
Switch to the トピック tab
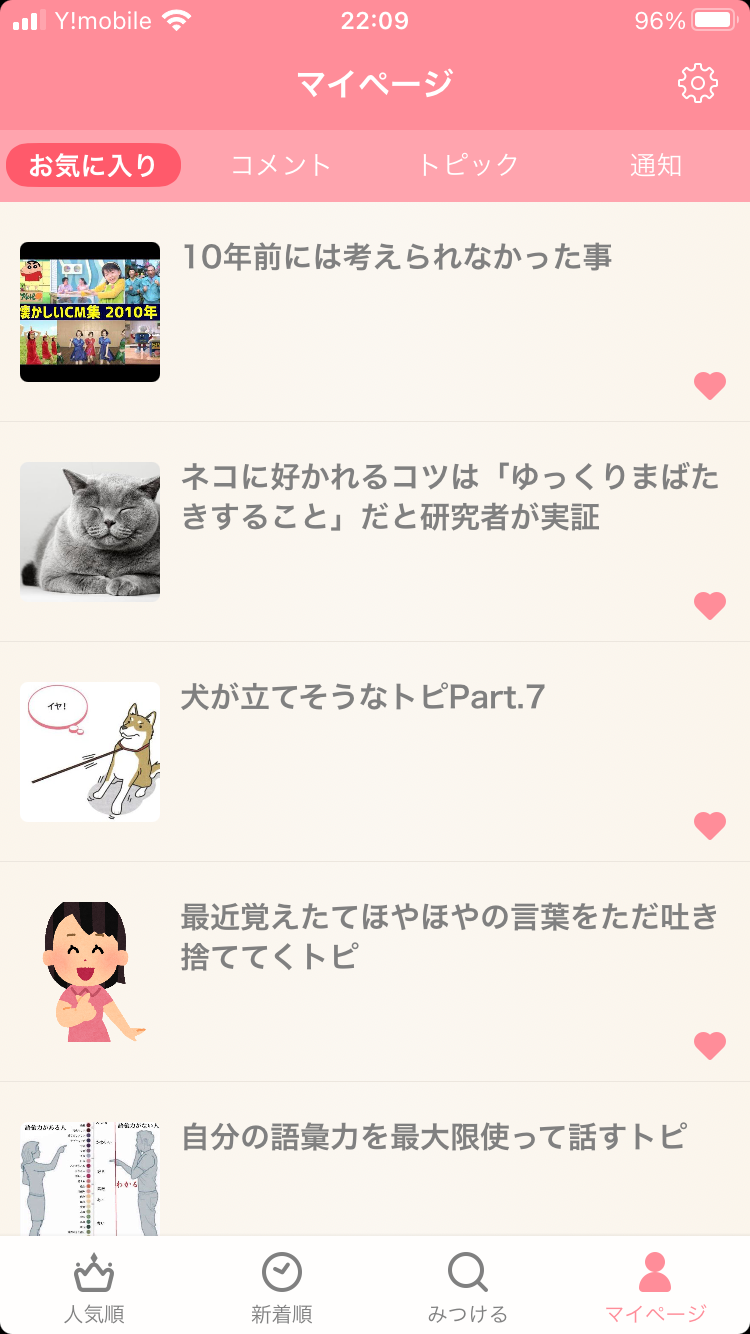pyautogui.click(x=468, y=165)
